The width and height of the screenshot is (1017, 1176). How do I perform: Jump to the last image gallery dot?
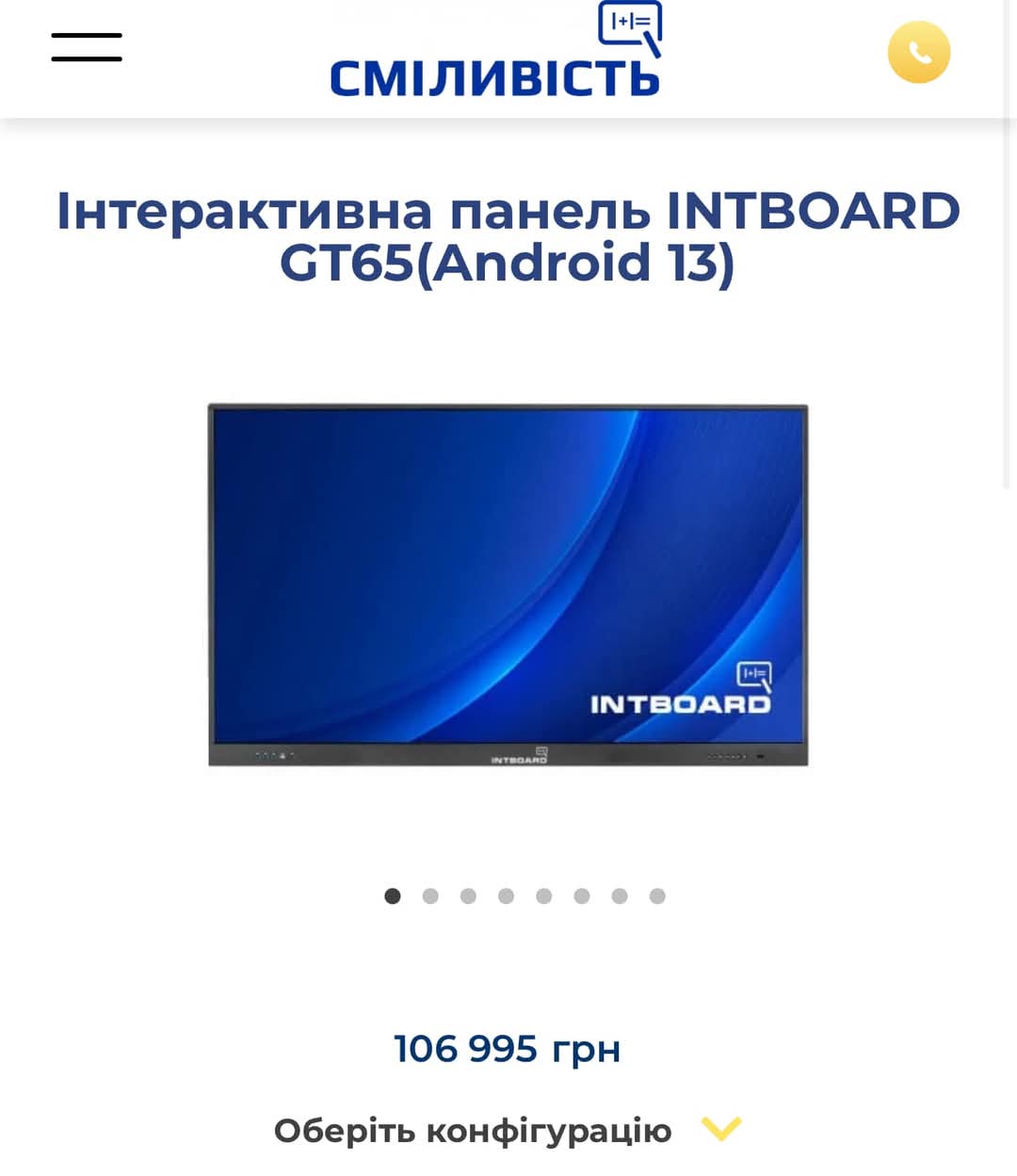pos(657,896)
